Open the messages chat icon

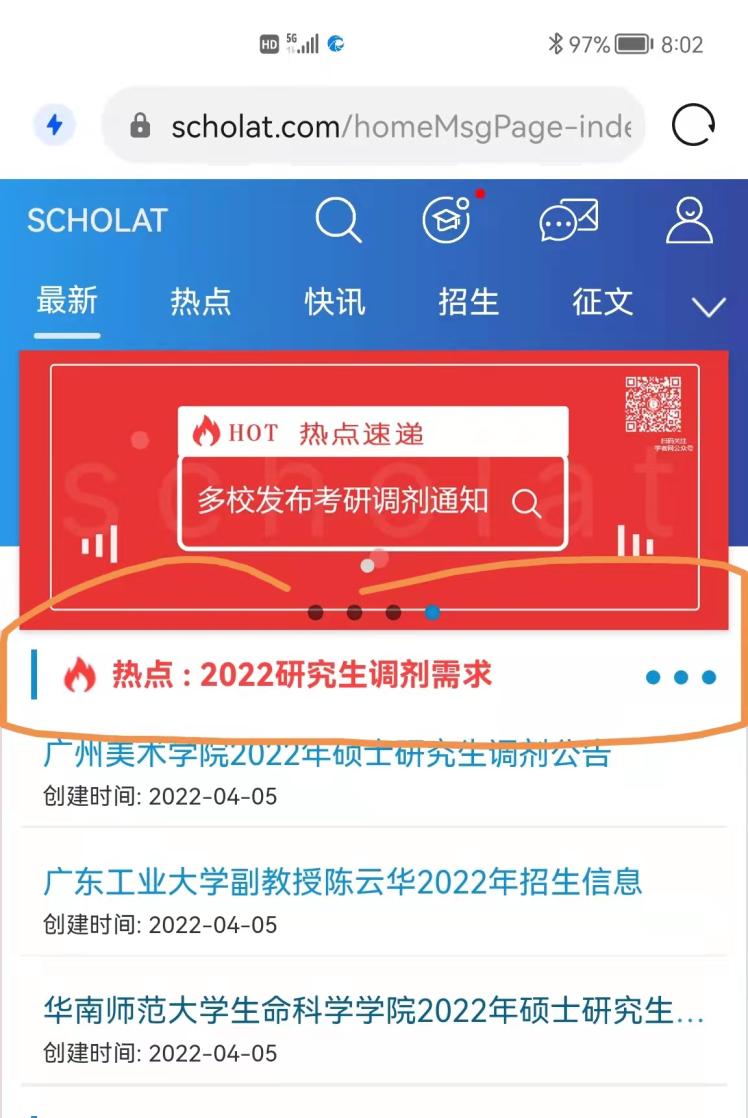click(x=568, y=220)
